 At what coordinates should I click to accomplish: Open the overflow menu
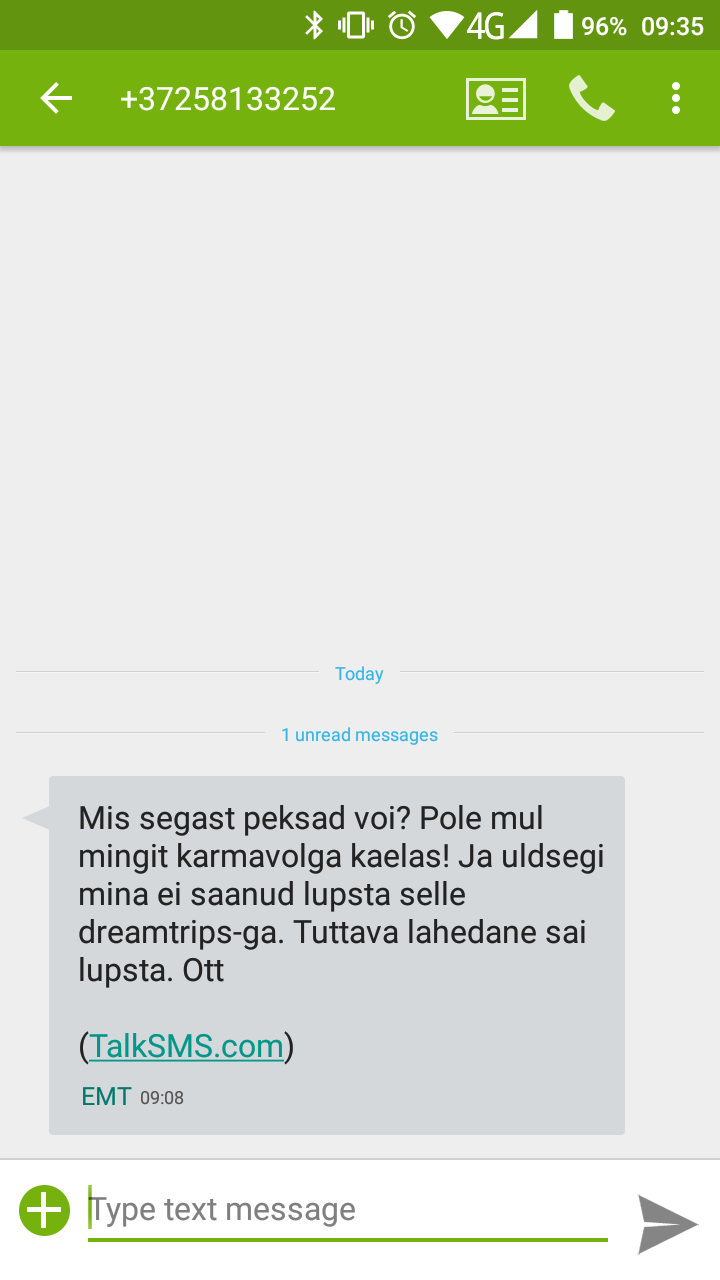tap(676, 98)
